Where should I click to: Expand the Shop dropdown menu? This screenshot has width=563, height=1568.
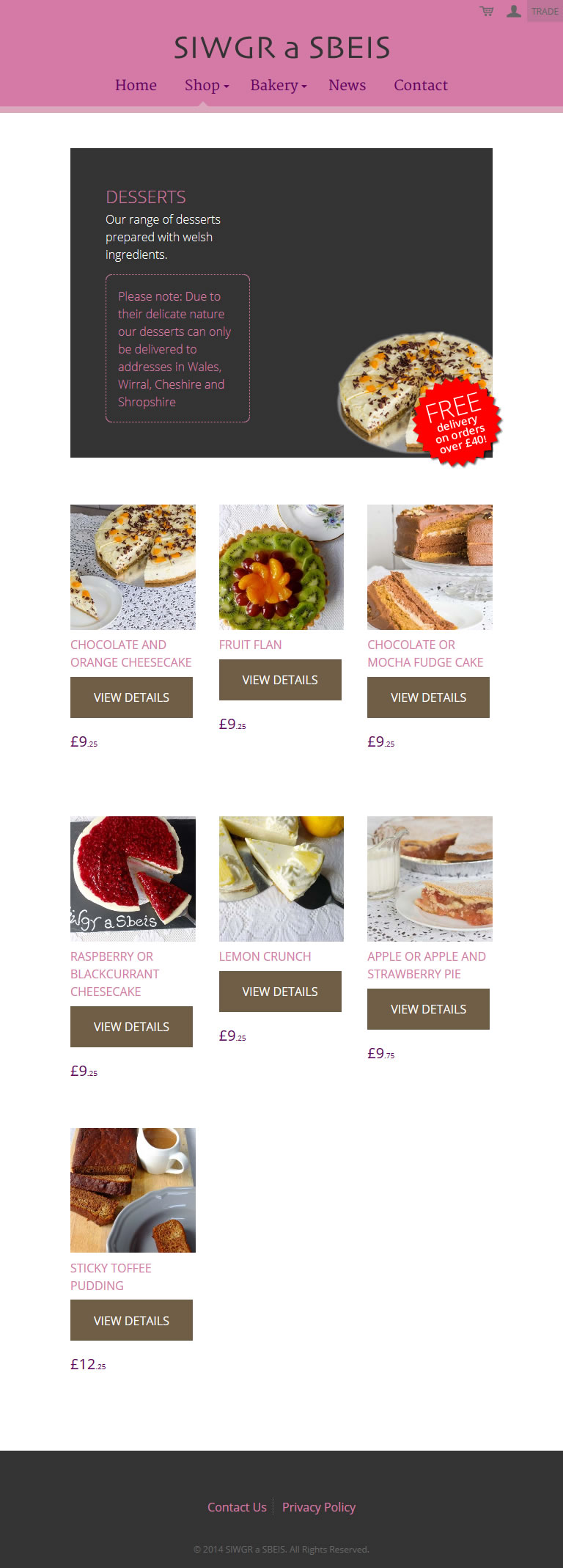pyautogui.click(x=206, y=85)
